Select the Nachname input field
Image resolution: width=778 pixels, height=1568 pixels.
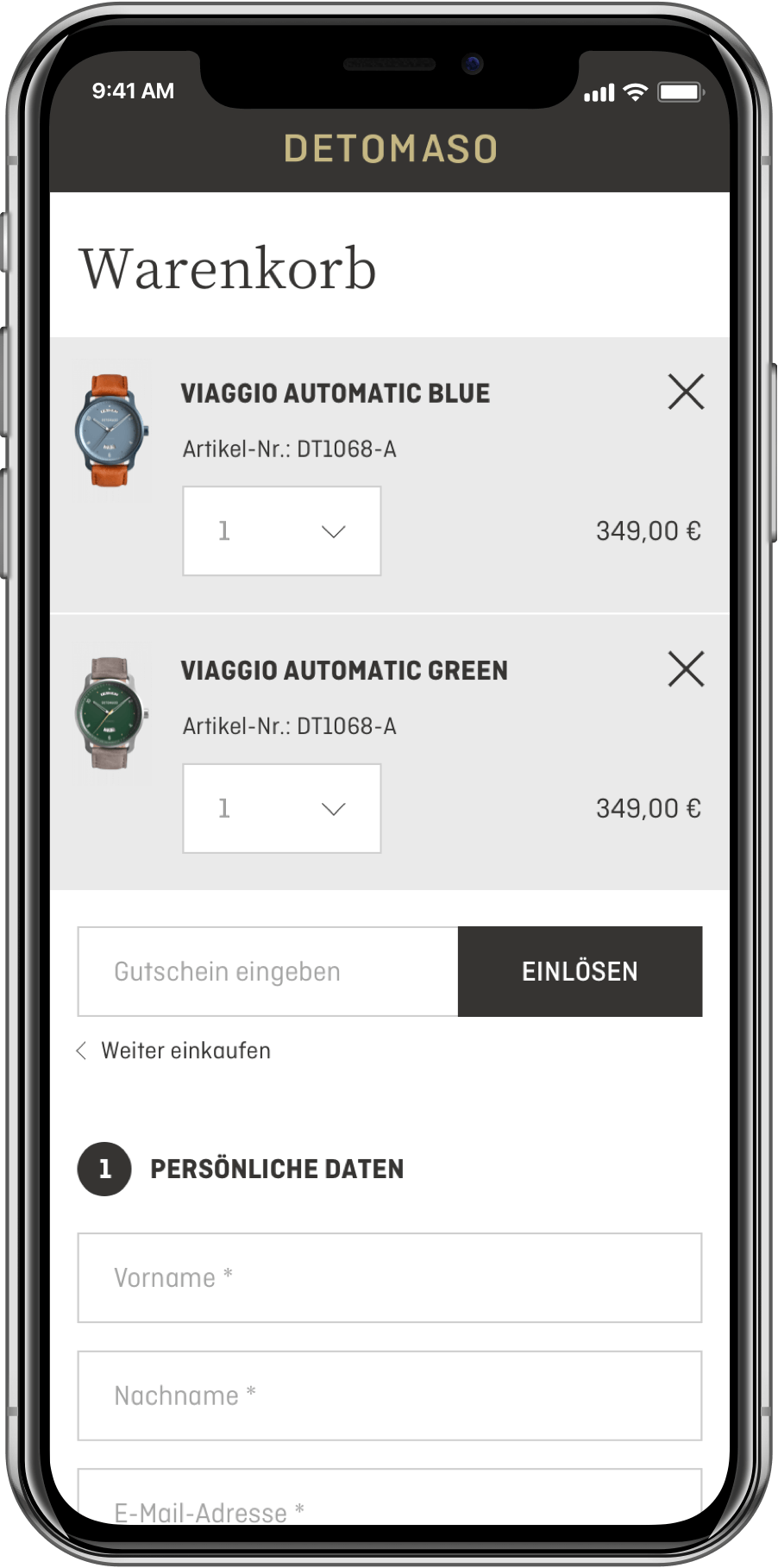(x=390, y=1396)
